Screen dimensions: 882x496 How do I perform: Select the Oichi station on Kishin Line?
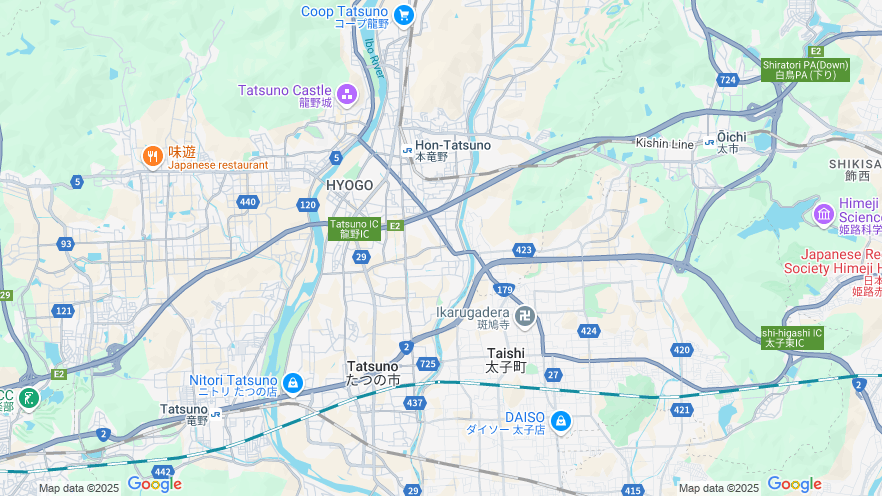click(709, 143)
